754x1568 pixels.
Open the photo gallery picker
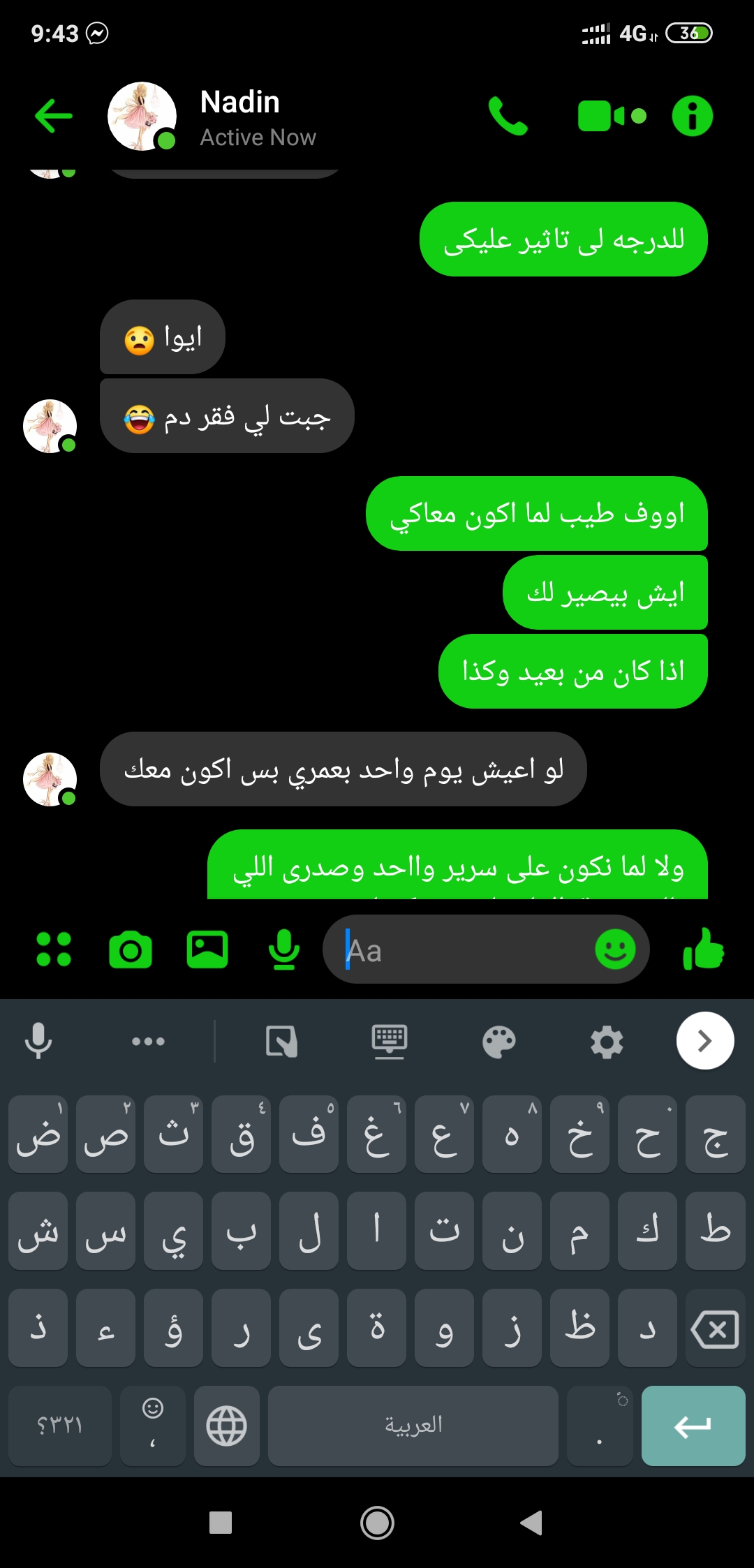tap(207, 949)
